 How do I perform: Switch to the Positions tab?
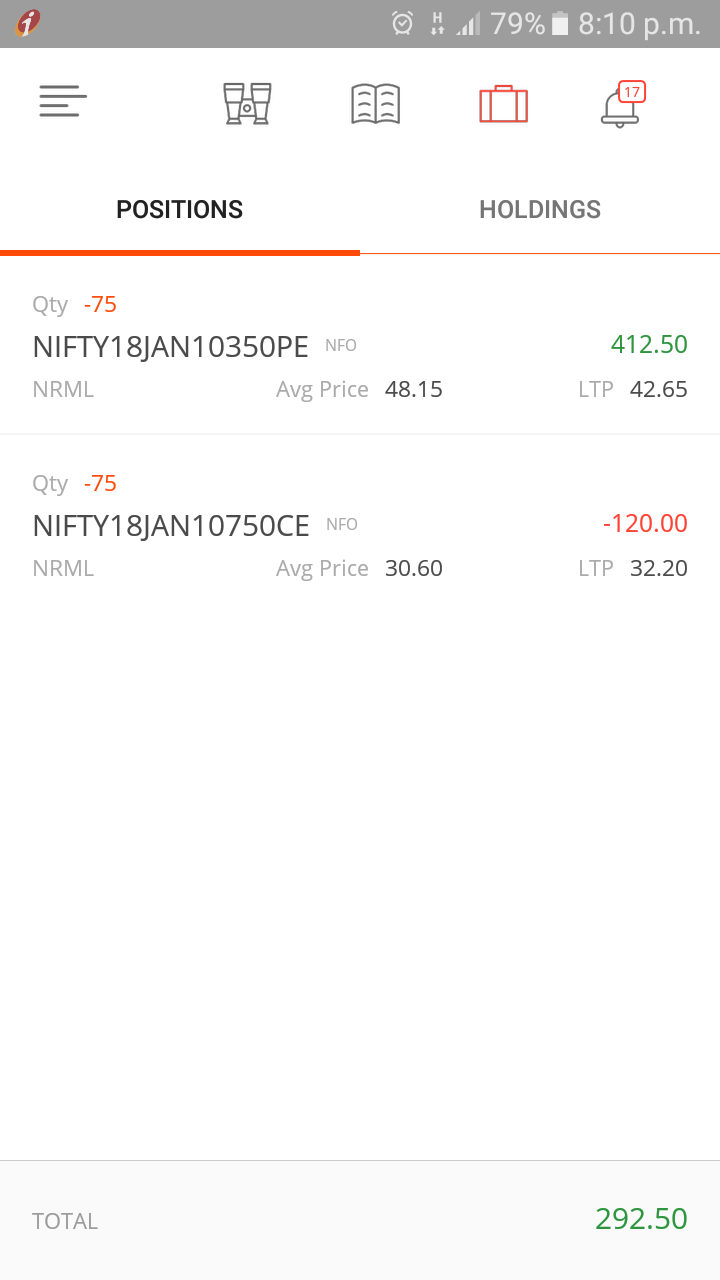point(180,210)
